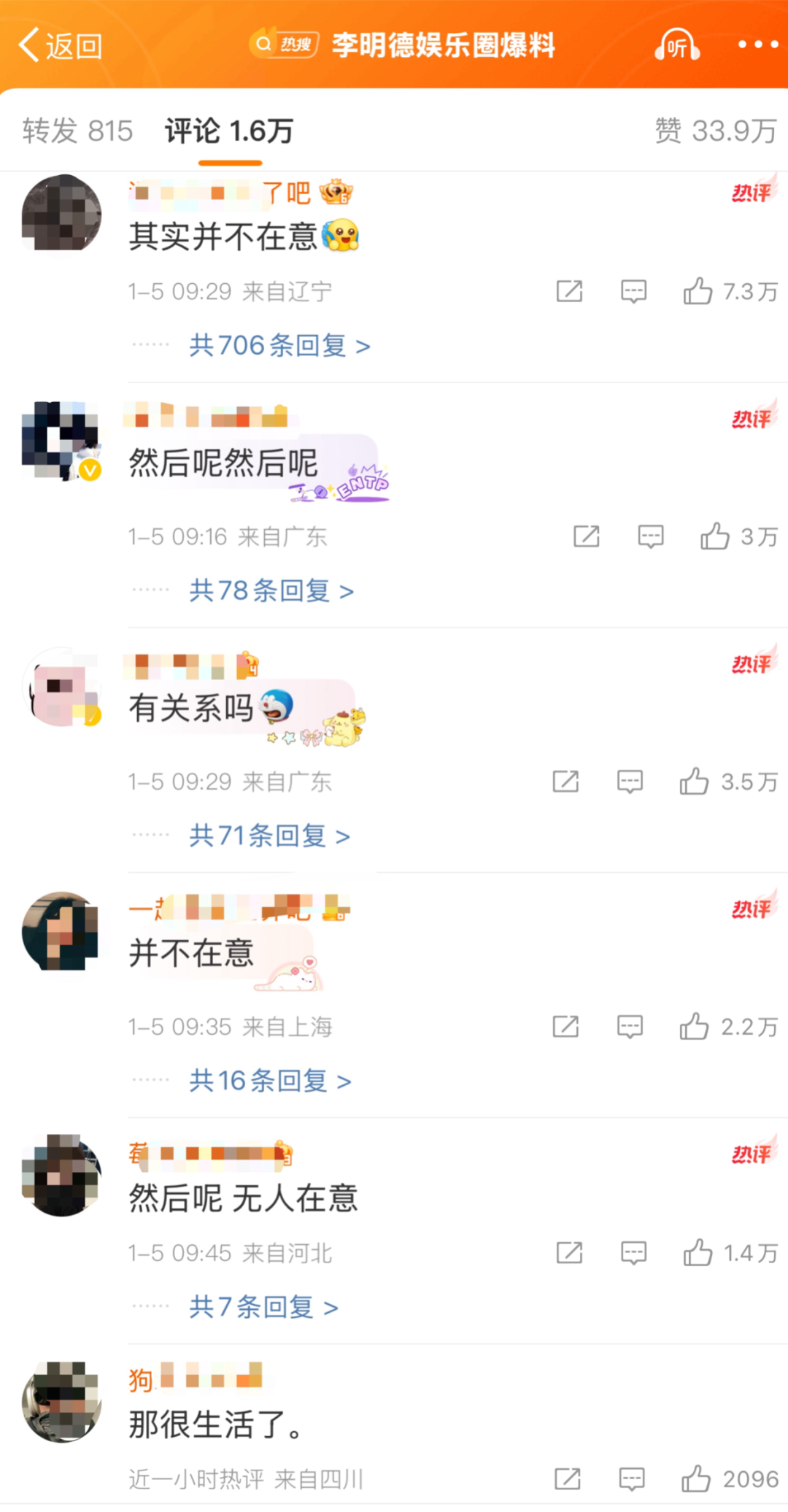Screen dimensions: 788x1512
Task: Open avatar of 其实并不在意 commenter
Action: tap(62, 213)
